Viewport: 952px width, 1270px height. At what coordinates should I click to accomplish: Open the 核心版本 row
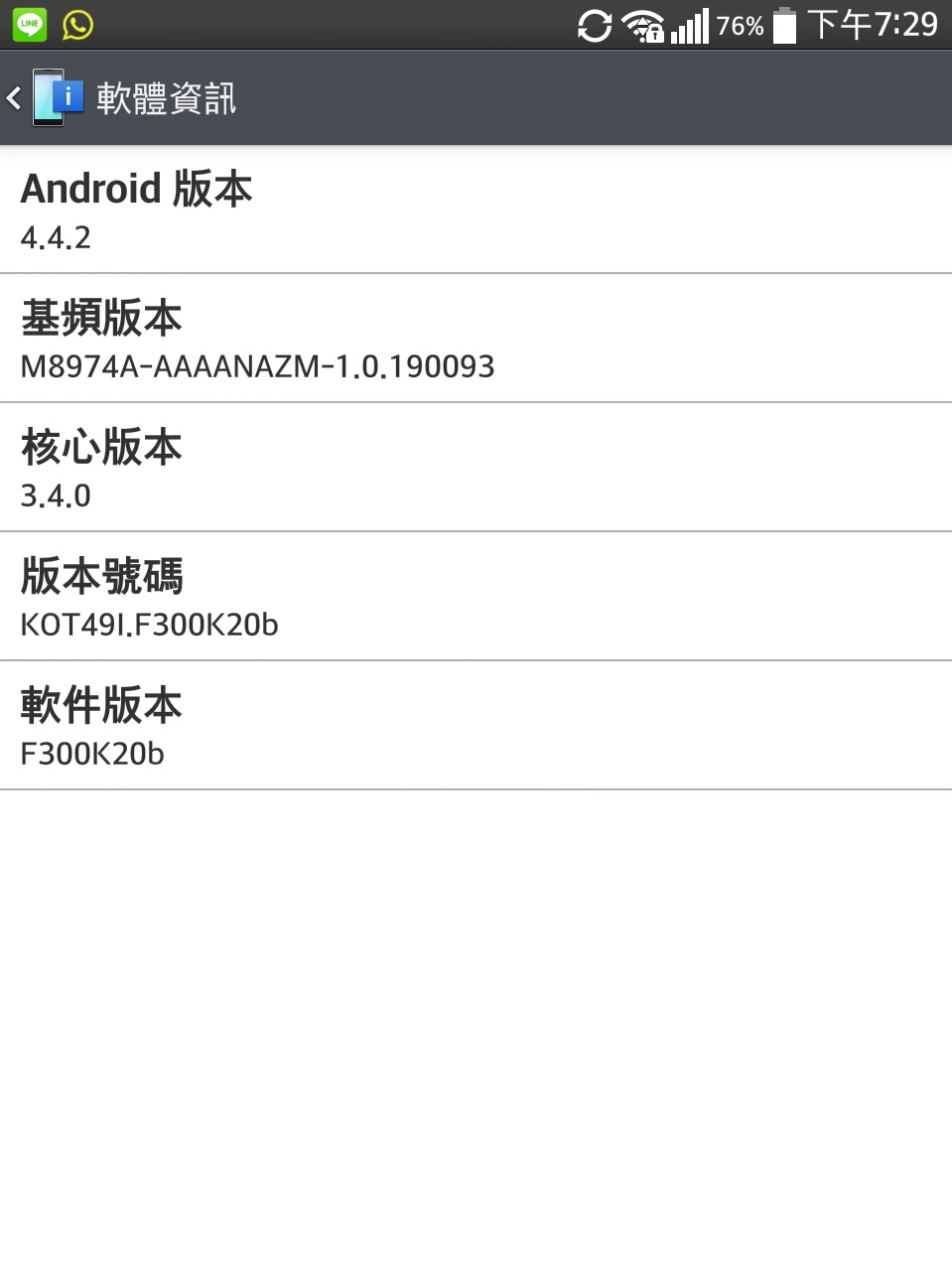476,469
